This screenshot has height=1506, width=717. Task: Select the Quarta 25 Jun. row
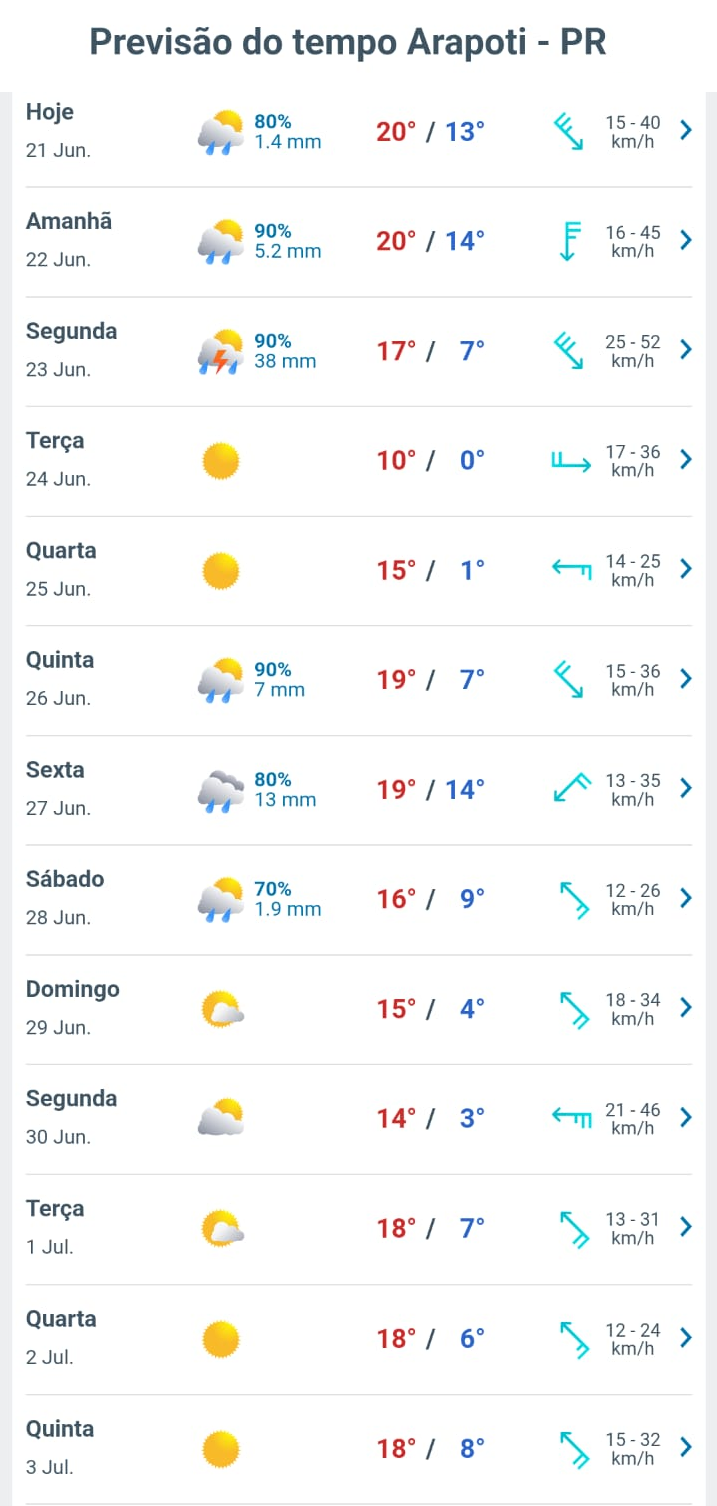358,571
